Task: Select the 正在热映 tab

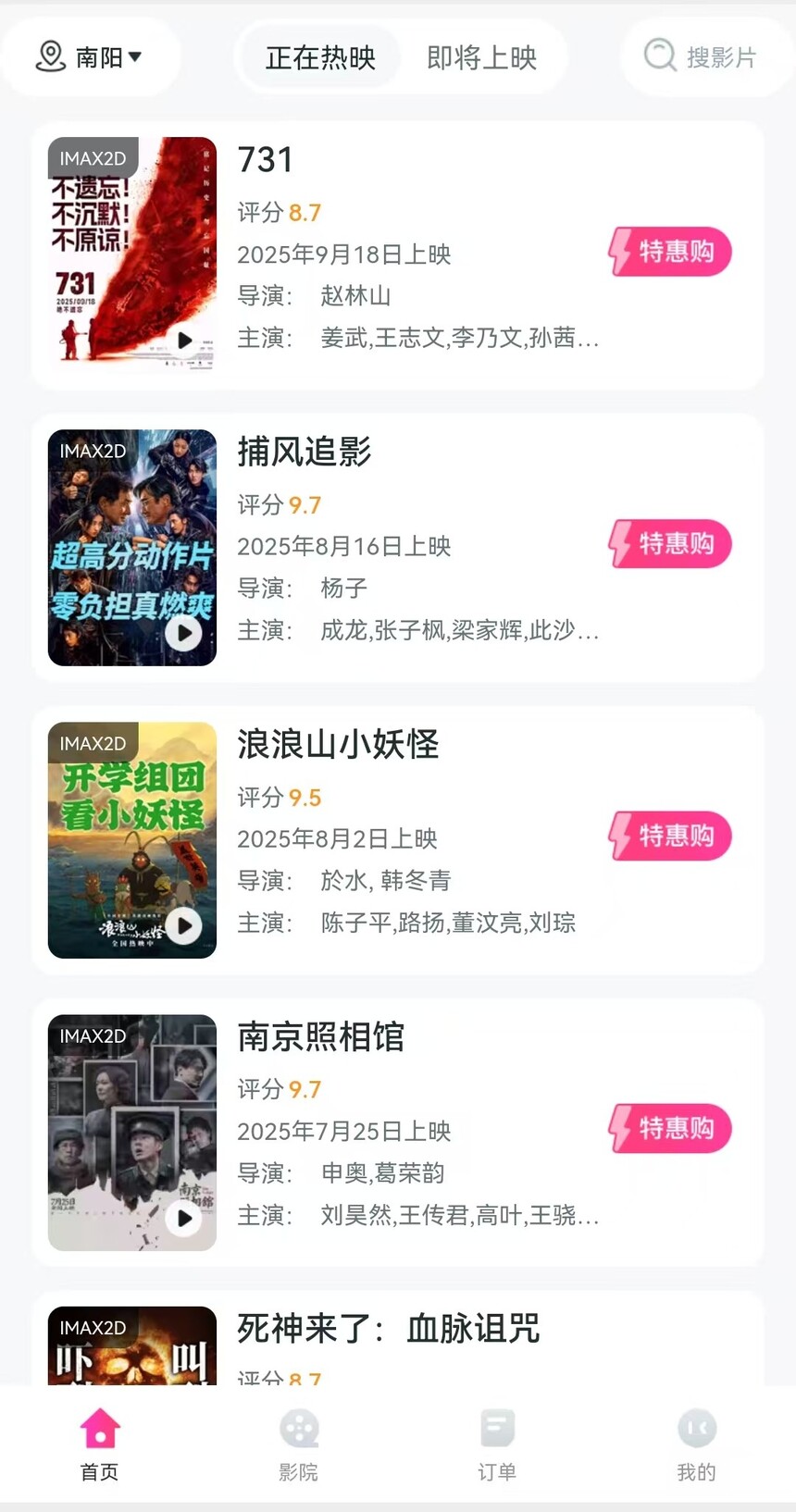Action: coord(320,57)
